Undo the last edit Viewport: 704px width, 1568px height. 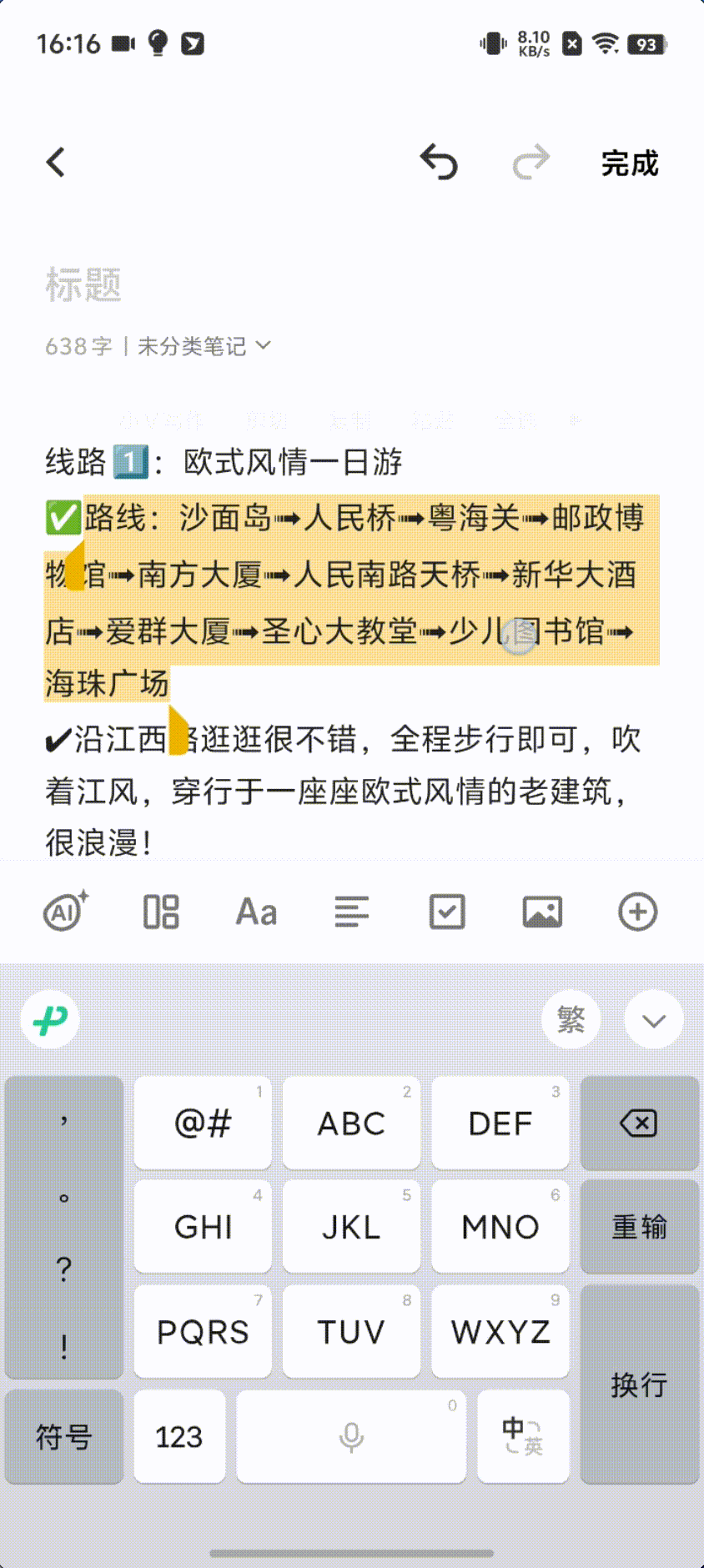click(x=439, y=163)
